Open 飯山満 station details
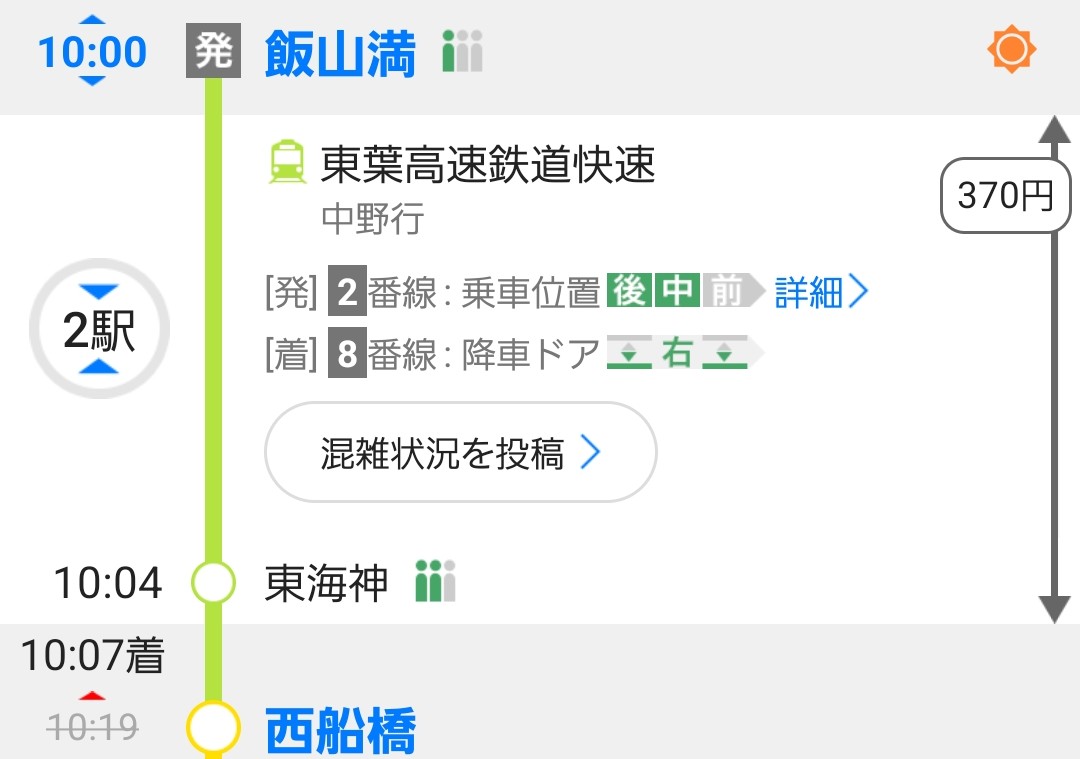Image resolution: width=1080 pixels, height=759 pixels. tap(340, 54)
